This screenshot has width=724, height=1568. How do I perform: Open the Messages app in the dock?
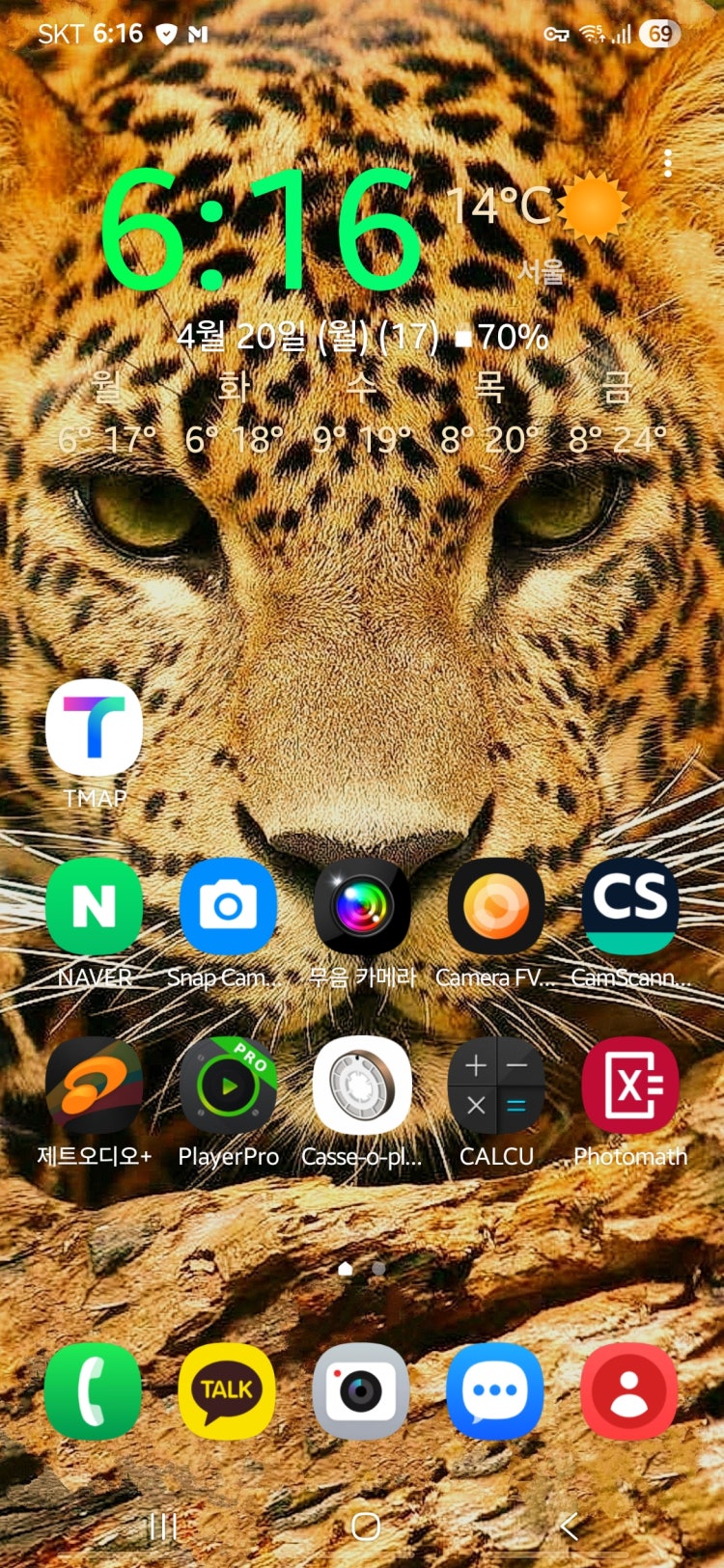495,1391
